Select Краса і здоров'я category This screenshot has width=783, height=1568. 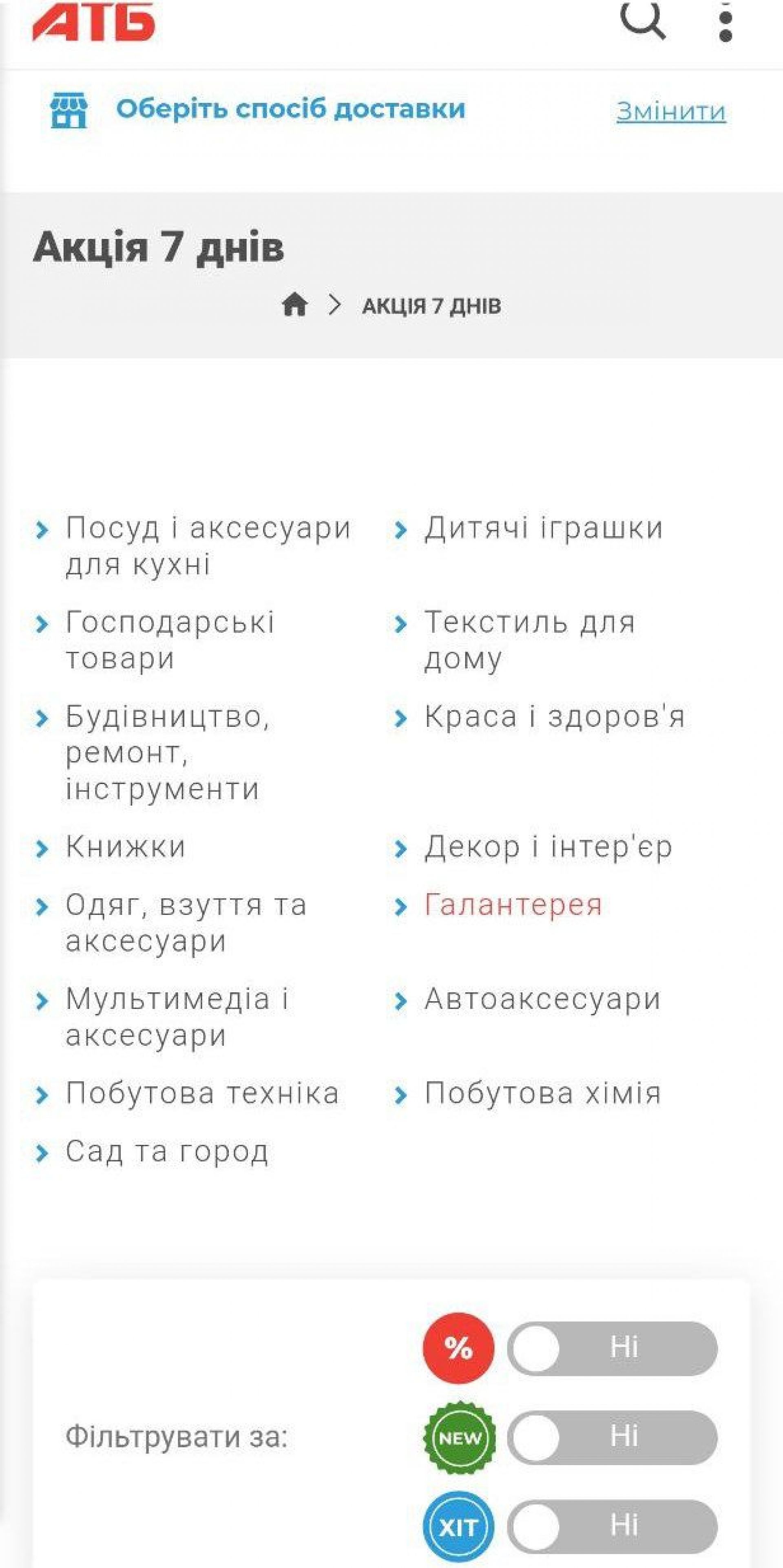555,716
